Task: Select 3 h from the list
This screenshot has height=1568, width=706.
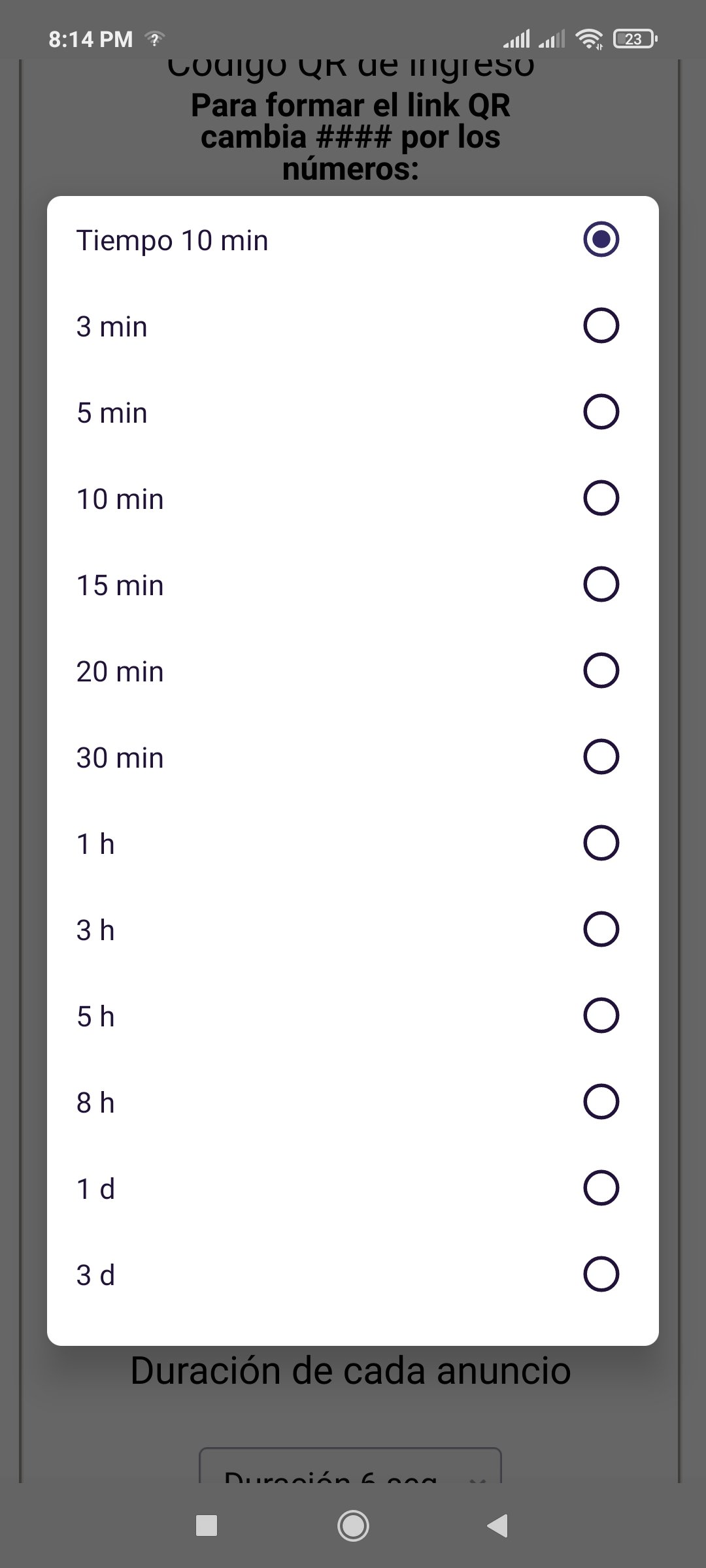Action: coord(353,930)
